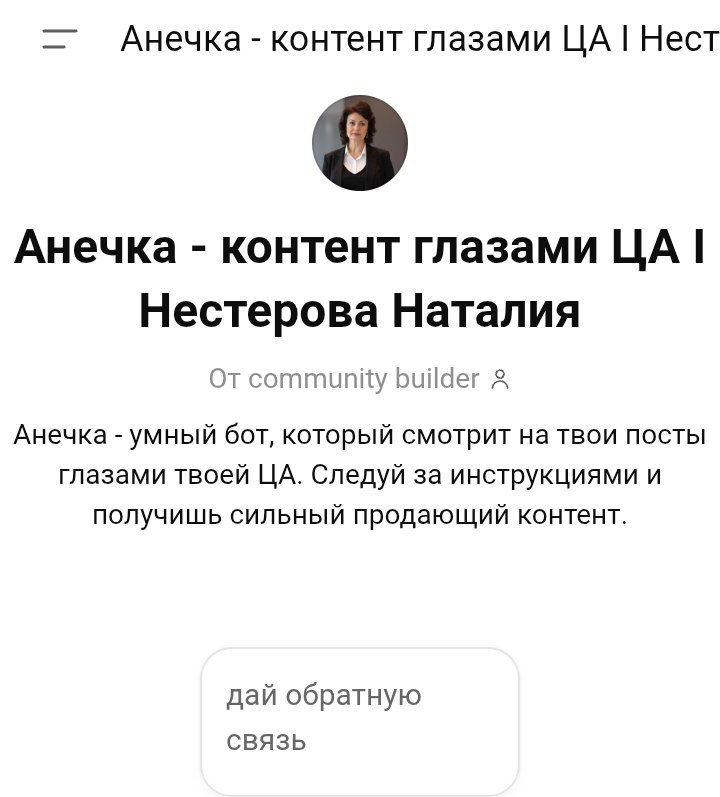Click the person icon next to community builder
Screen dimensions: 720x797
(501, 379)
